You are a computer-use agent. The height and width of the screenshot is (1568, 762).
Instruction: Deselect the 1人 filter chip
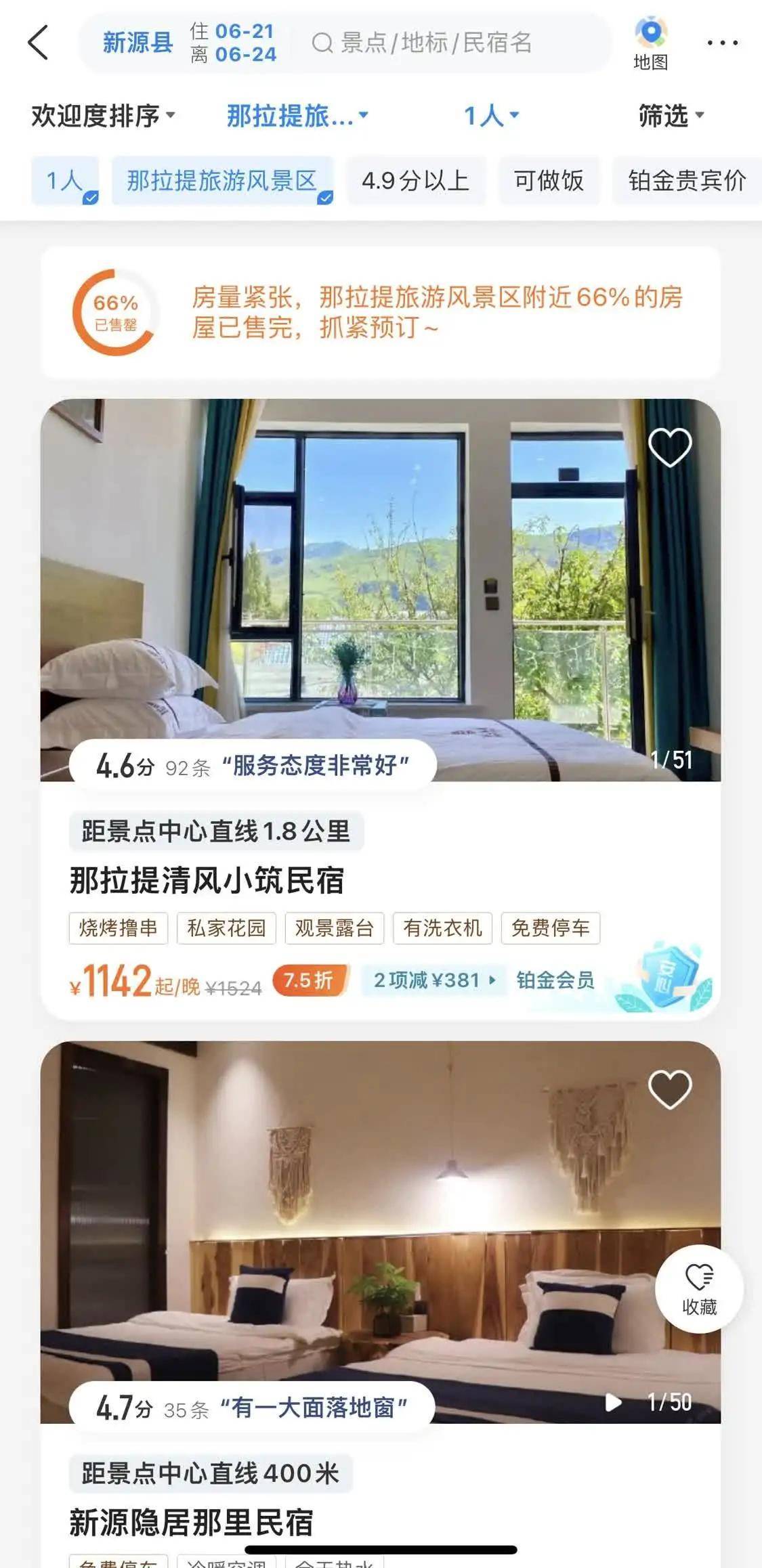coord(65,181)
